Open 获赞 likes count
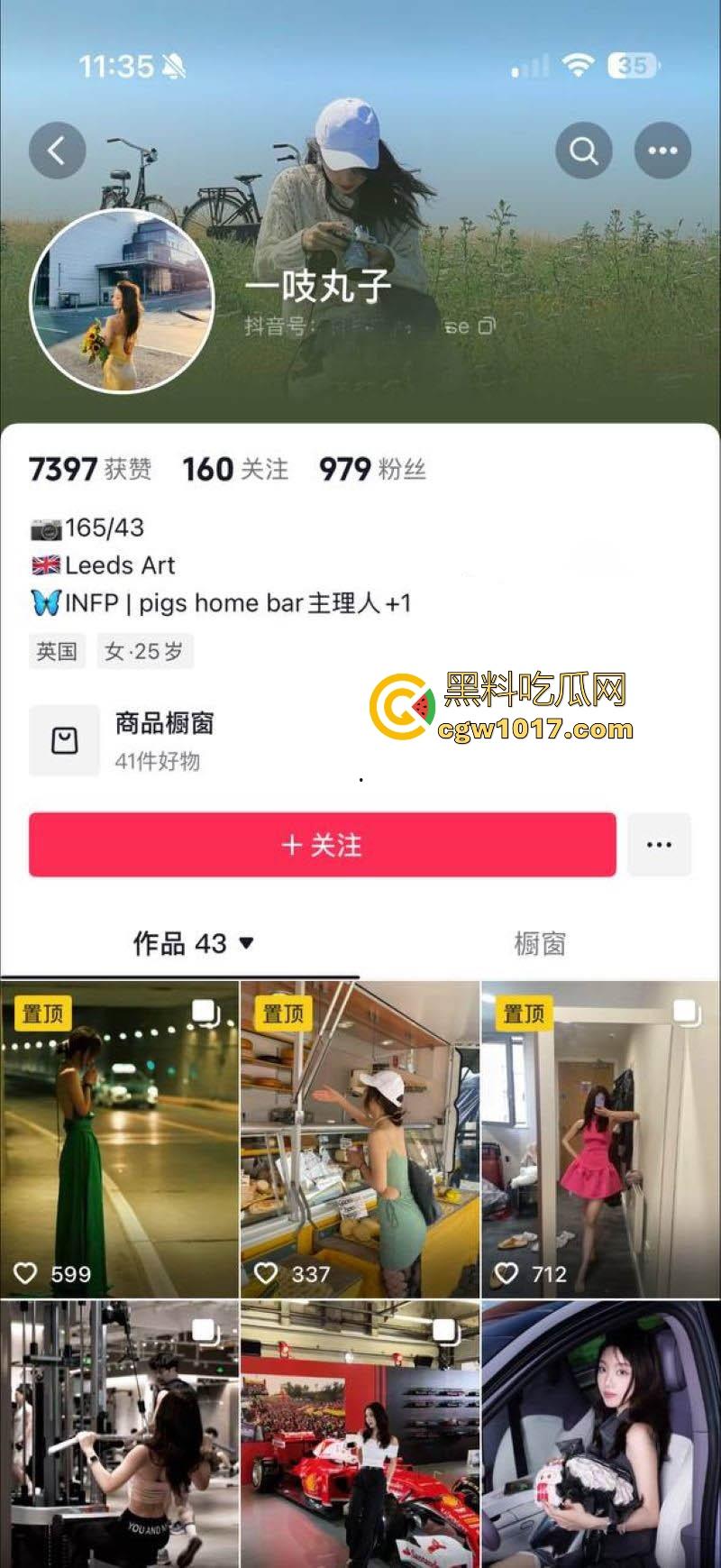The width and height of the screenshot is (721, 1568). [x=90, y=469]
